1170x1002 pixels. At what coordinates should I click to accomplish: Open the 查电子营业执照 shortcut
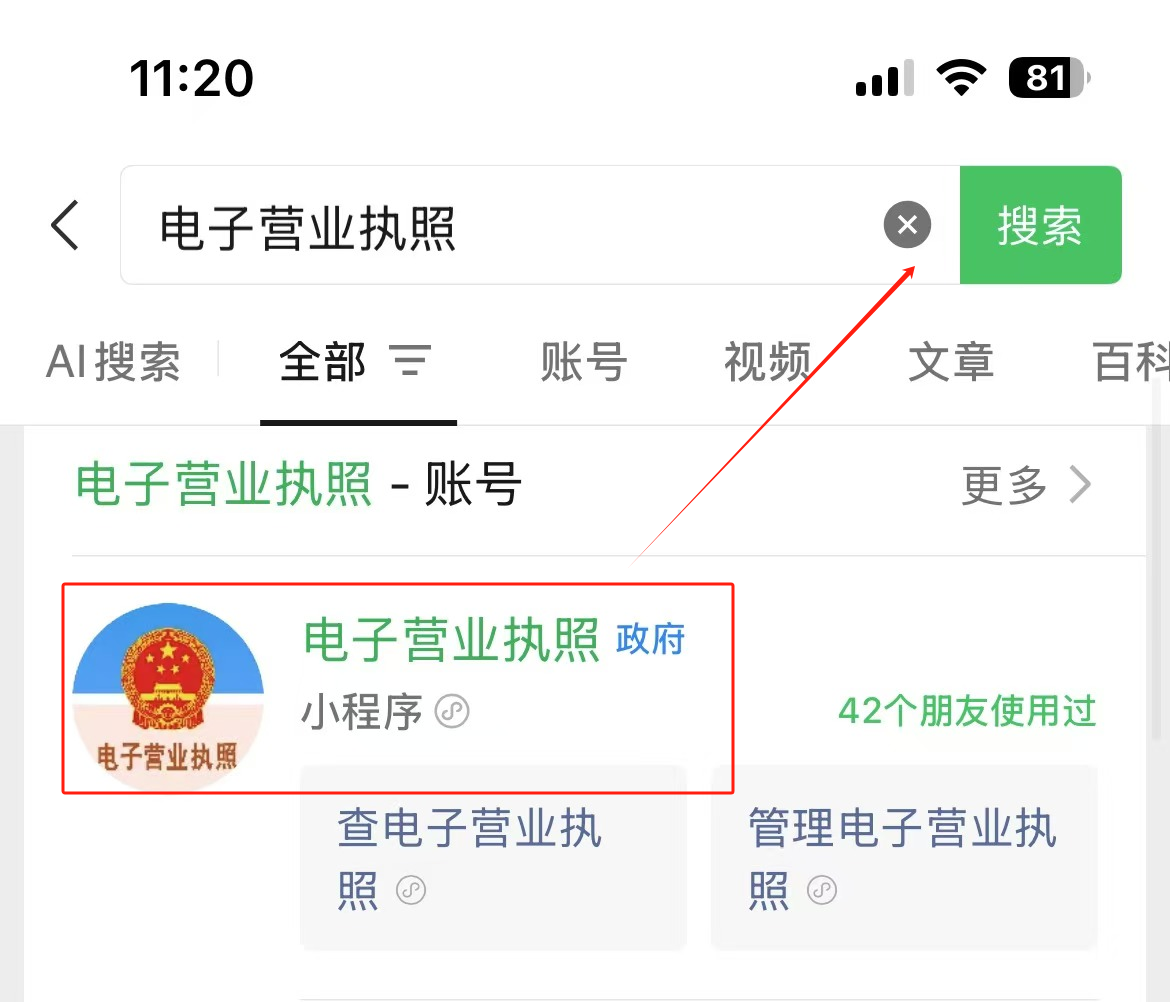[493, 857]
